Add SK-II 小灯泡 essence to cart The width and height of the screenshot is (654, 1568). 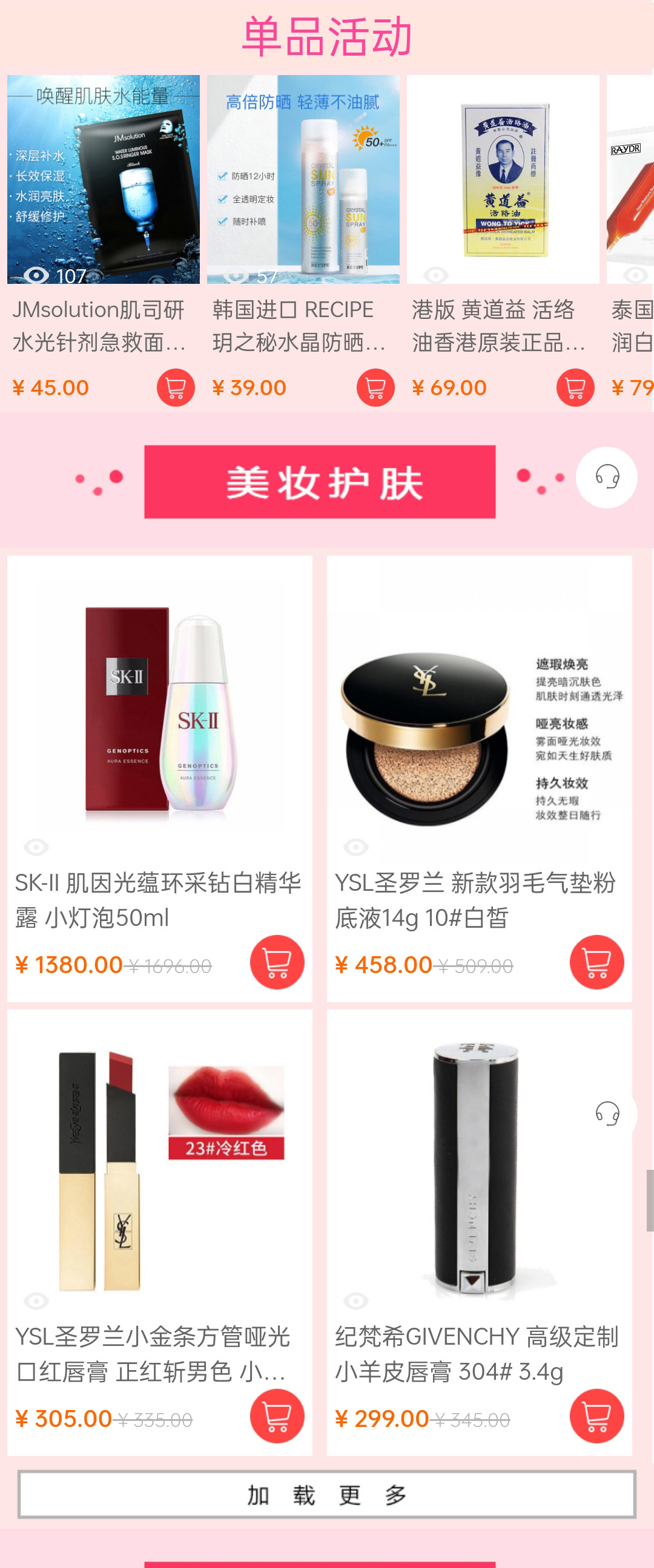[x=277, y=962]
